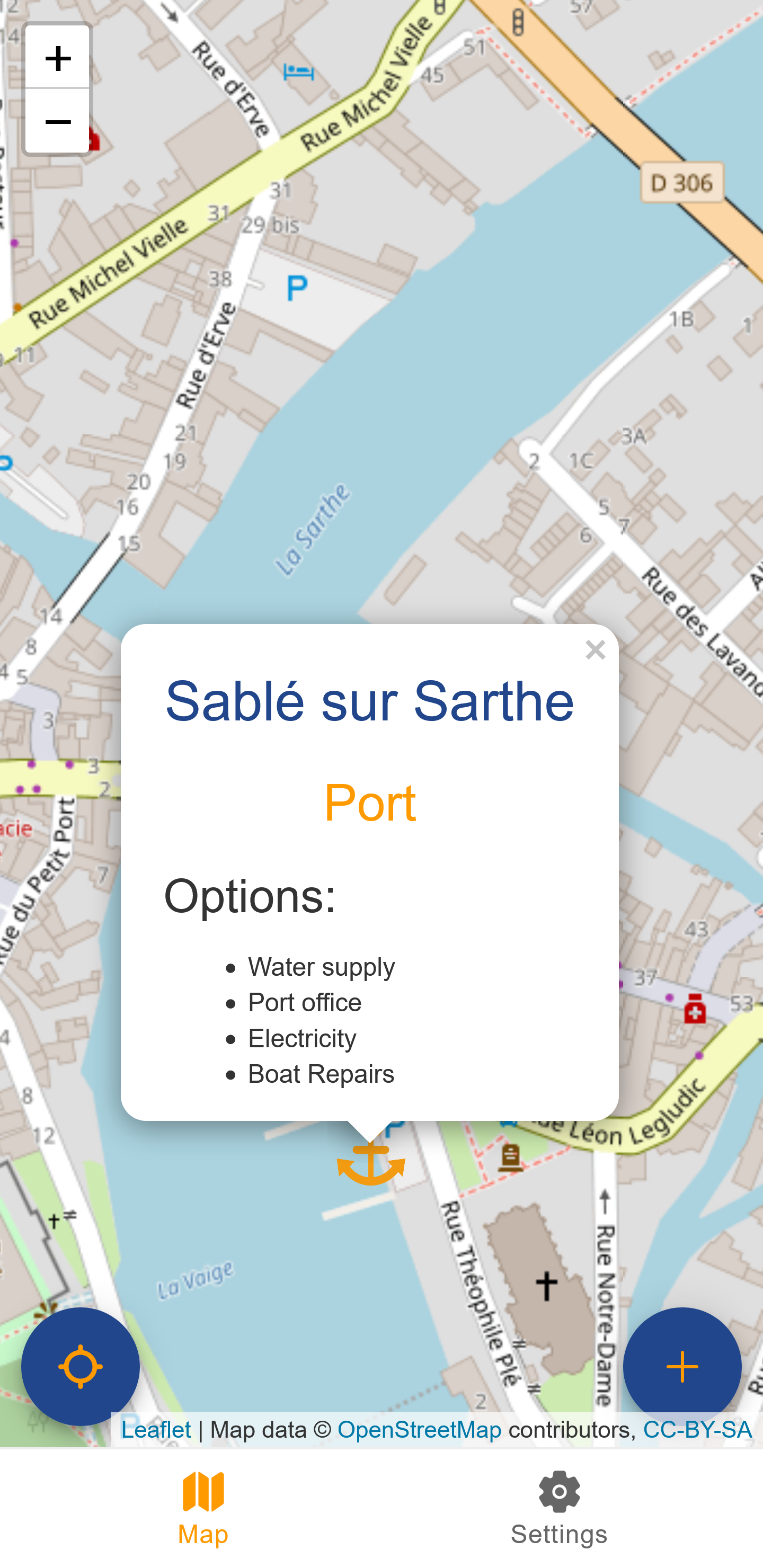Tap the orange anchor port marker
Image resolution: width=763 pixels, height=1568 pixels.
tap(371, 1164)
